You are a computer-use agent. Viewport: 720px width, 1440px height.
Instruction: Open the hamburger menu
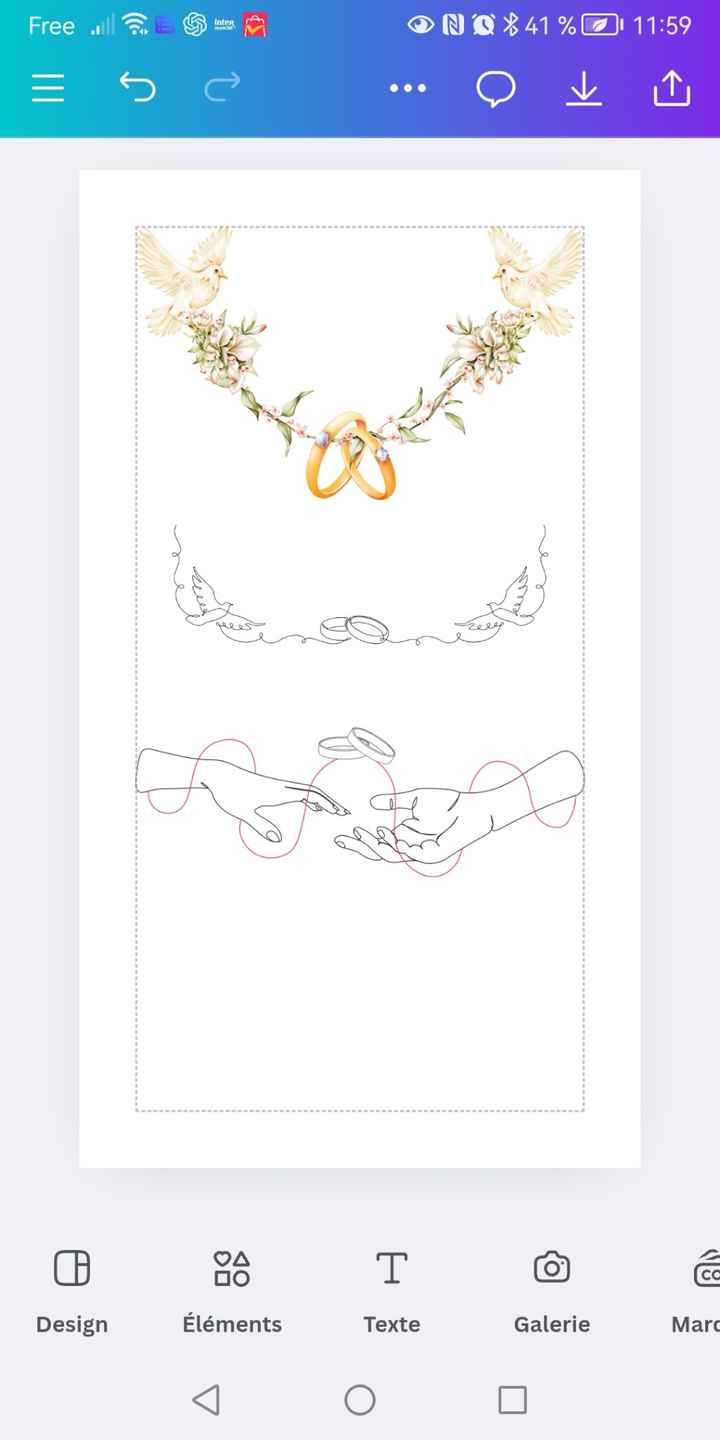tap(48, 89)
